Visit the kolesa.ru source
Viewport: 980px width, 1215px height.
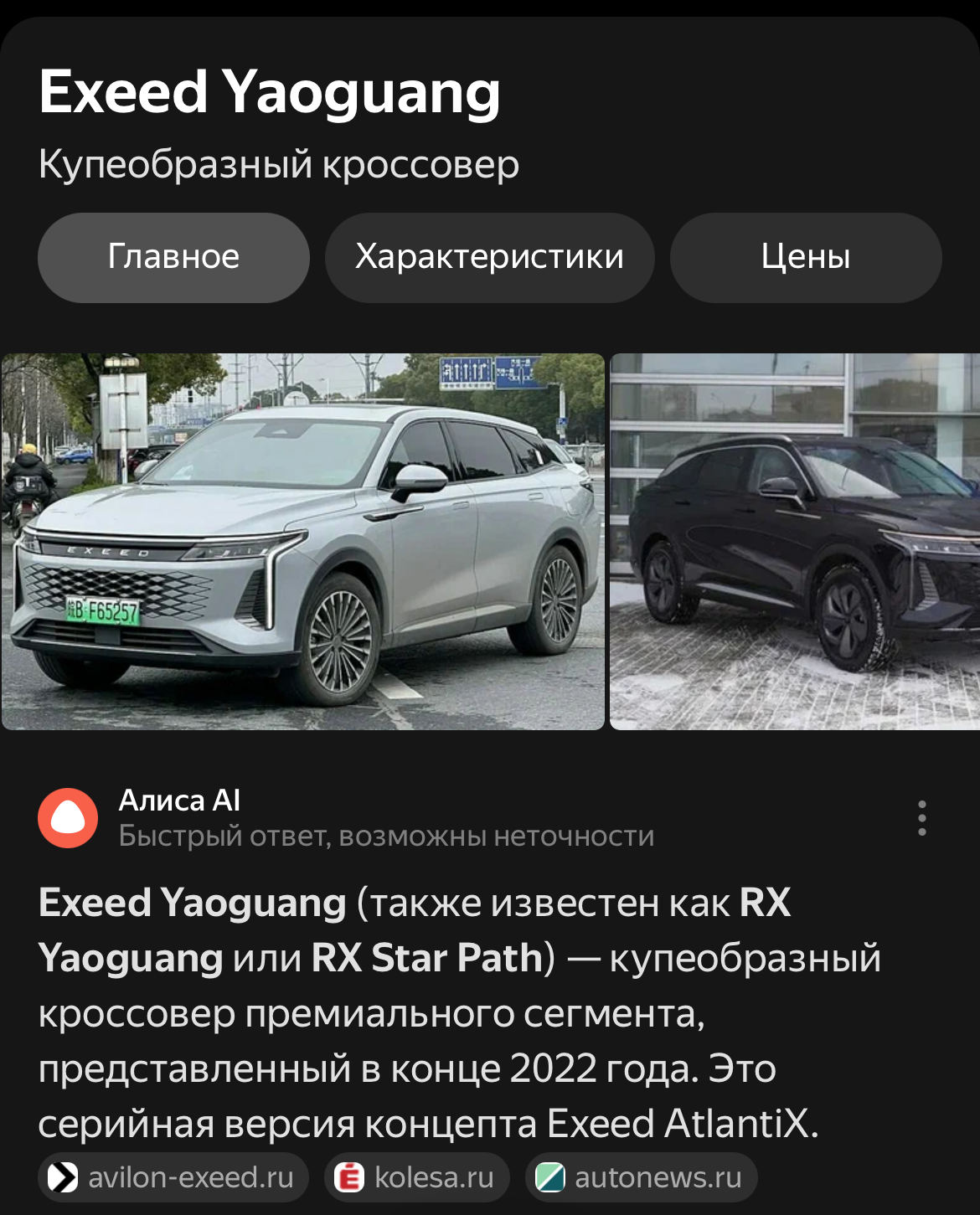click(417, 1177)
